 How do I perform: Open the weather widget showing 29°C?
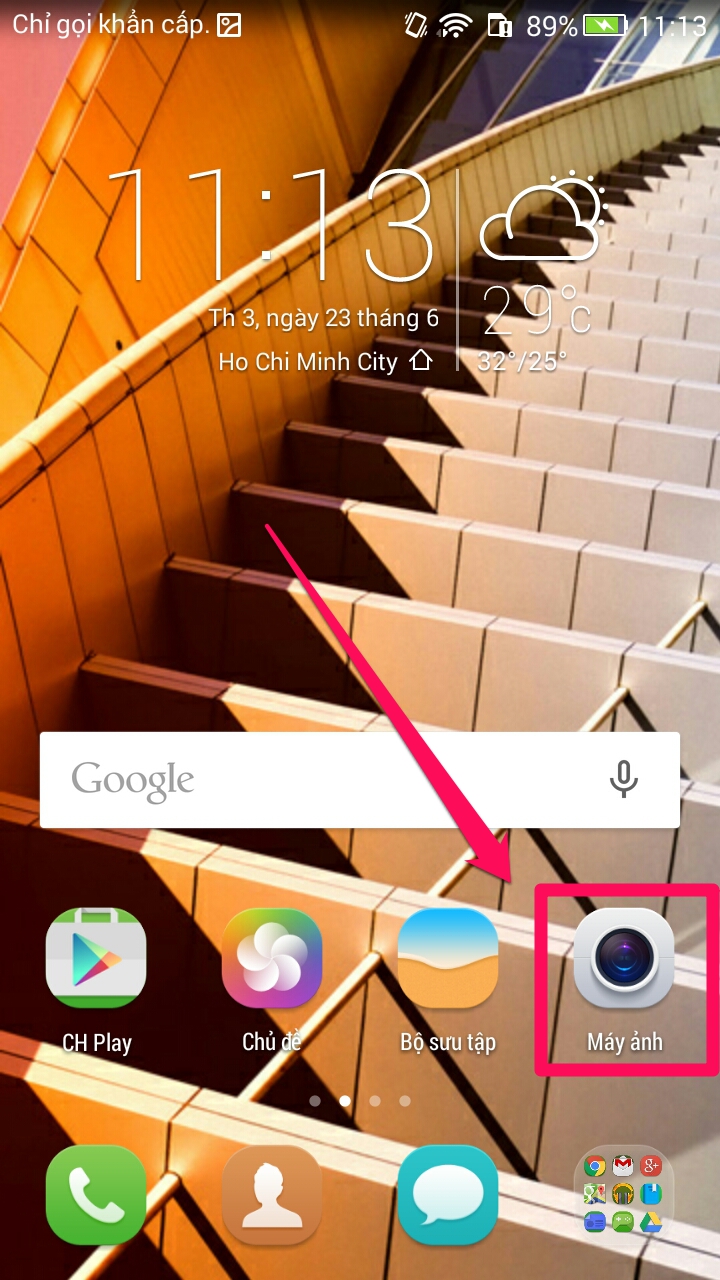542,272
